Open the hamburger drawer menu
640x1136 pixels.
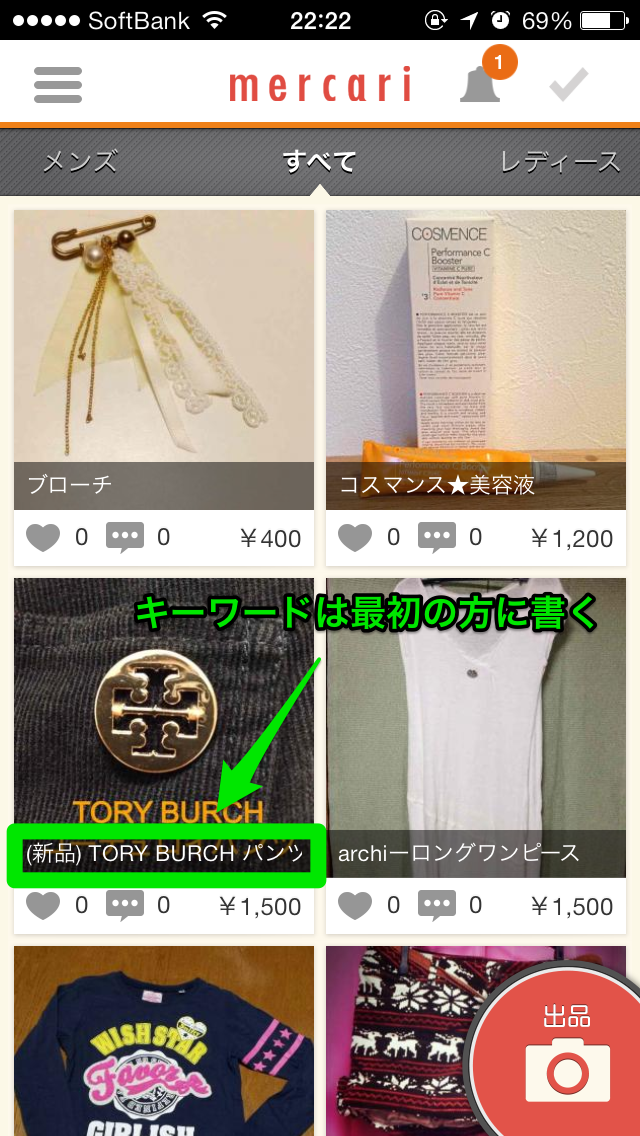coord(58,85)
